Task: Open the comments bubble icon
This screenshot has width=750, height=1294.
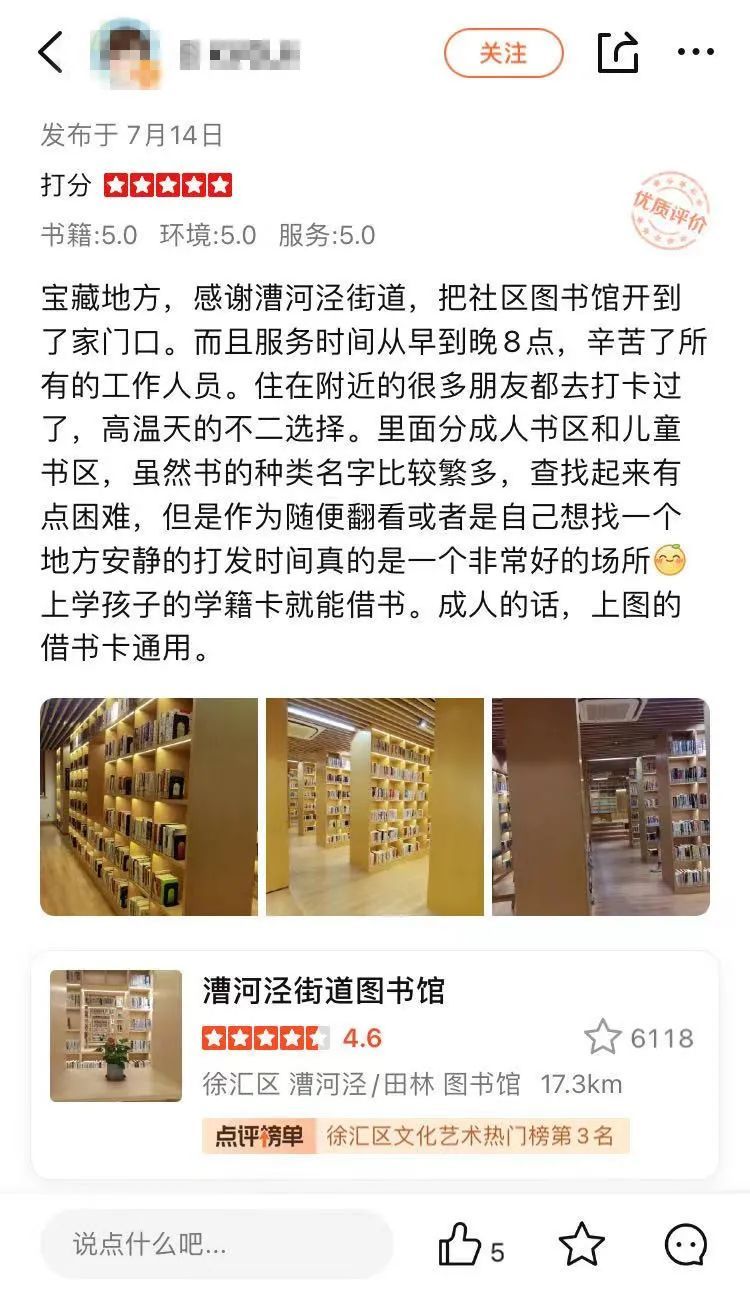Action: point(686,1245)
